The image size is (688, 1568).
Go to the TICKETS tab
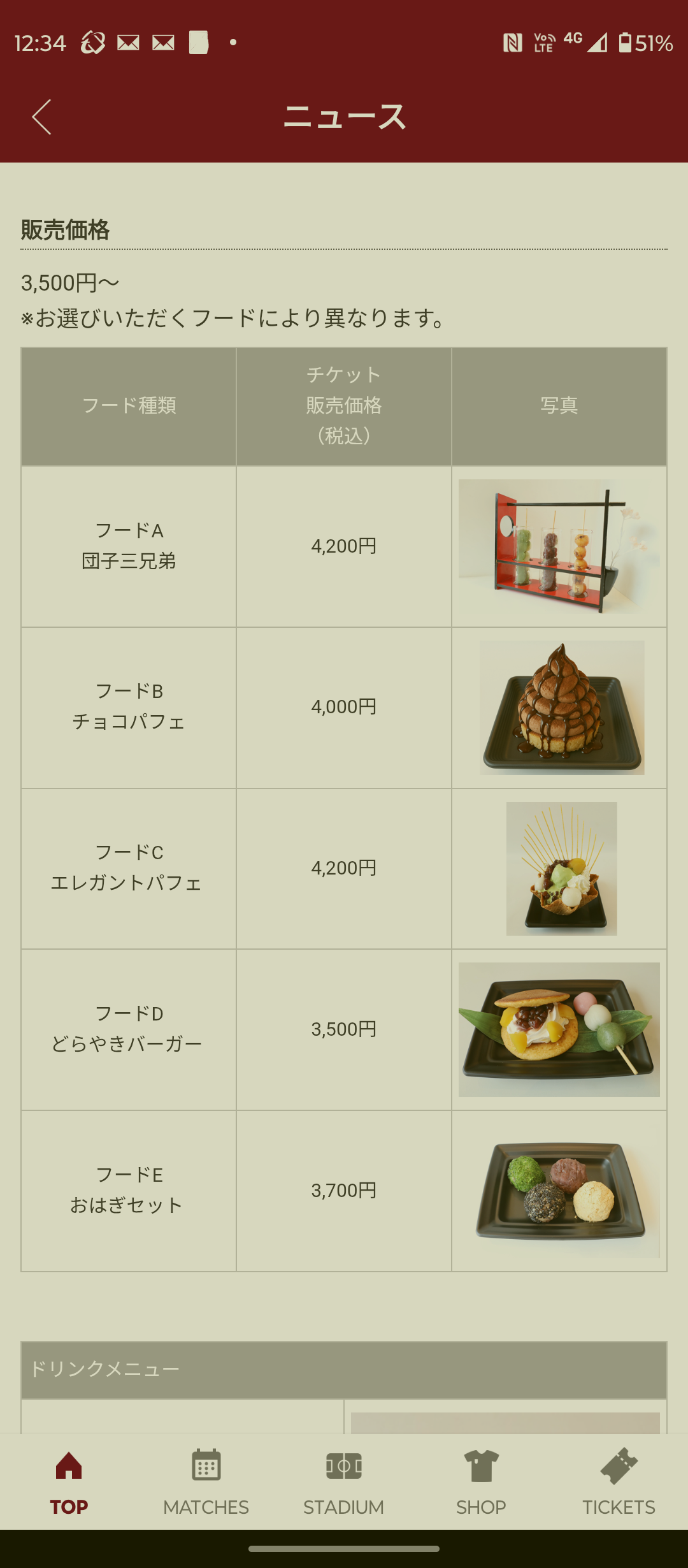[619, 1483]
